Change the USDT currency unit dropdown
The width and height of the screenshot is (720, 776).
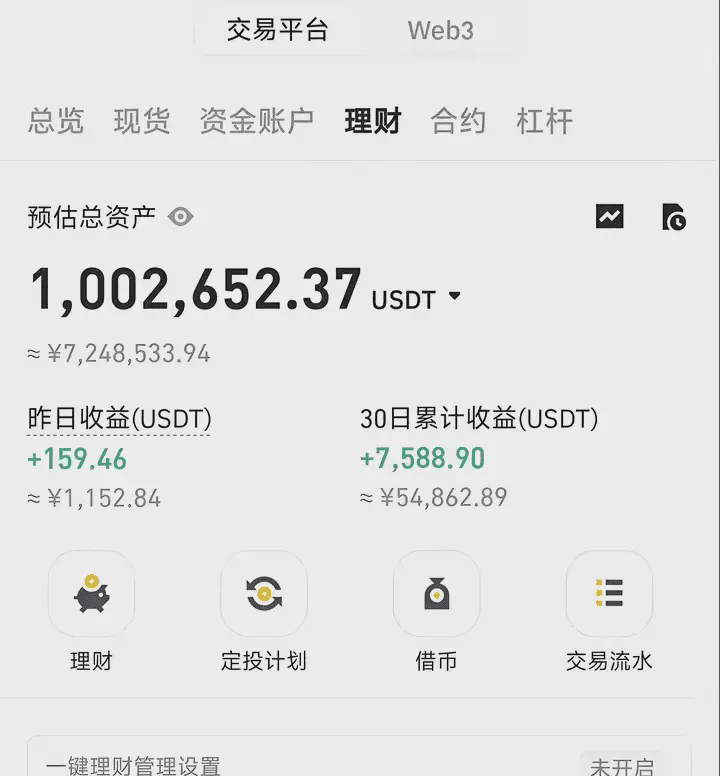click(x=416, y=299)
